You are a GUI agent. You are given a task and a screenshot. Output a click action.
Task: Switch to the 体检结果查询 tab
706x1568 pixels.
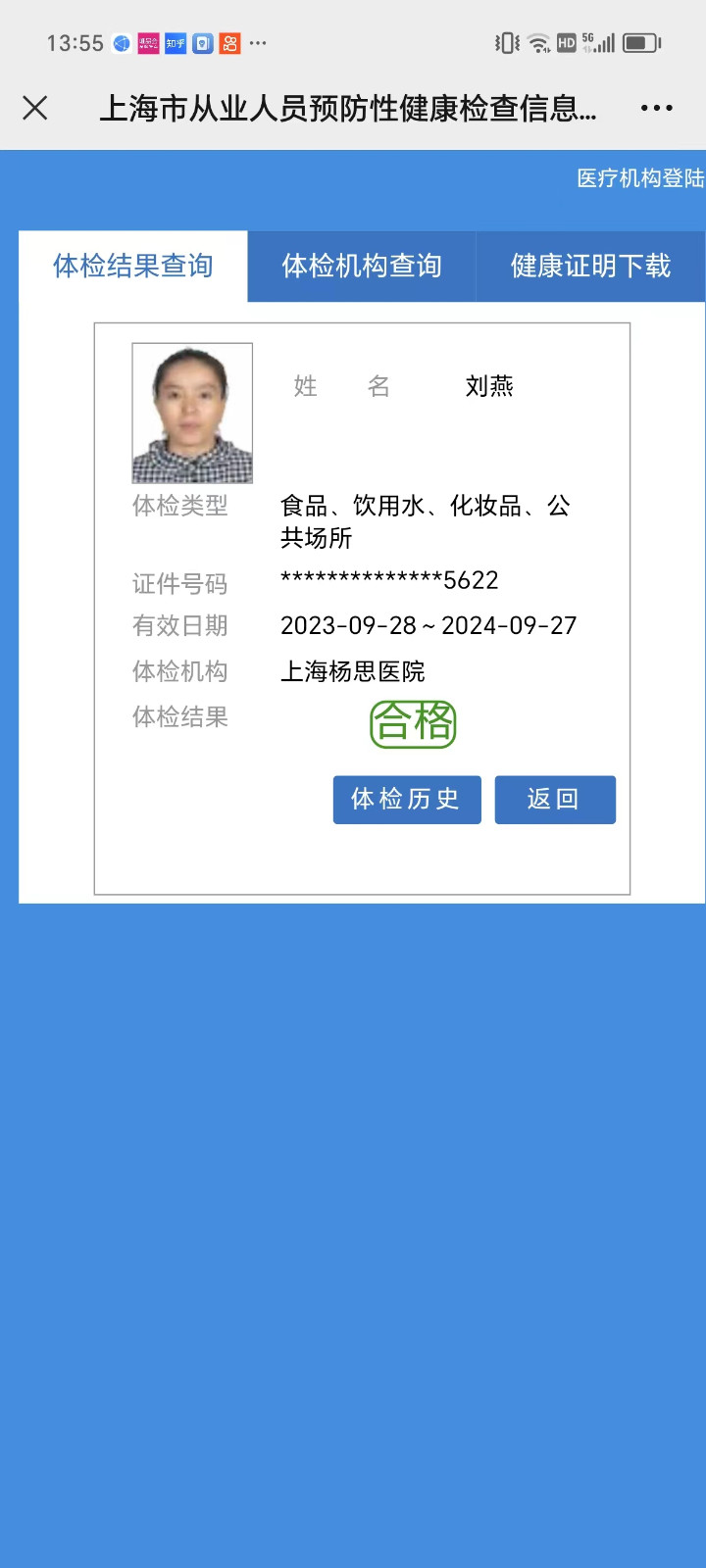point(133,267)
